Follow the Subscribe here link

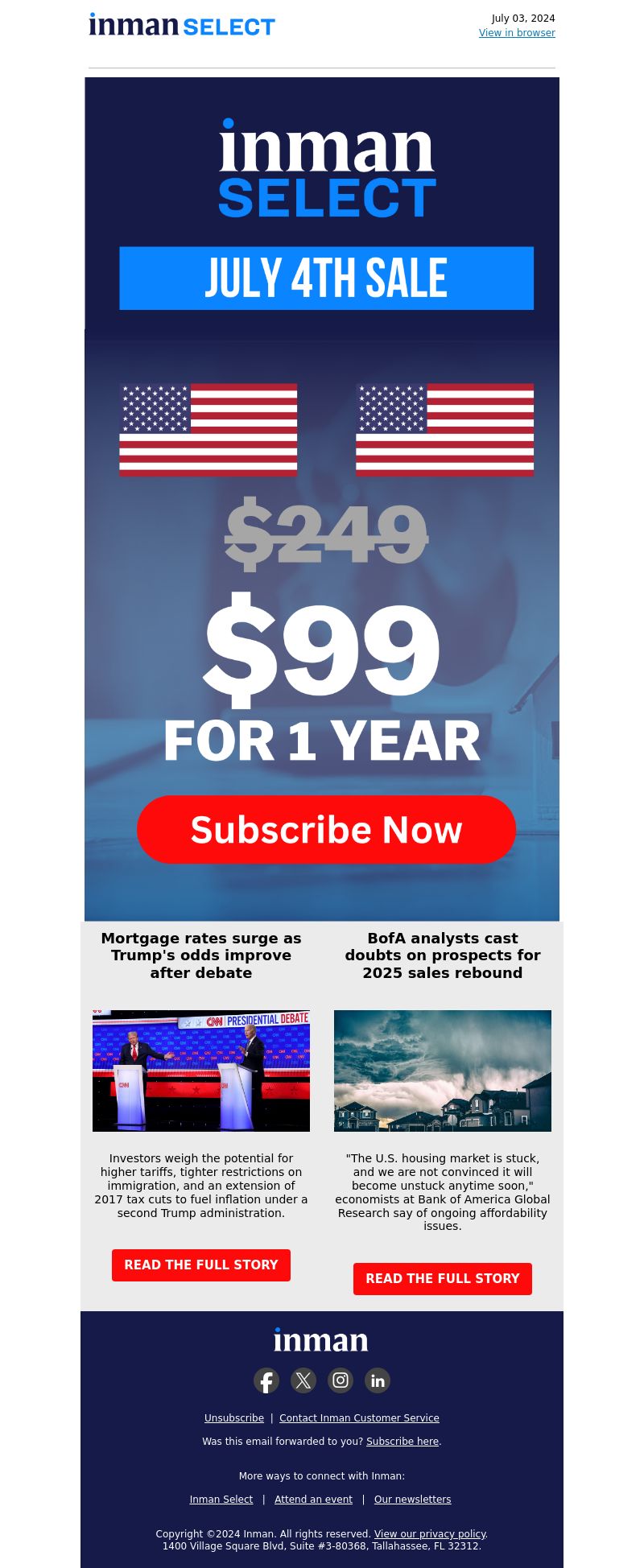(402, 1442)
